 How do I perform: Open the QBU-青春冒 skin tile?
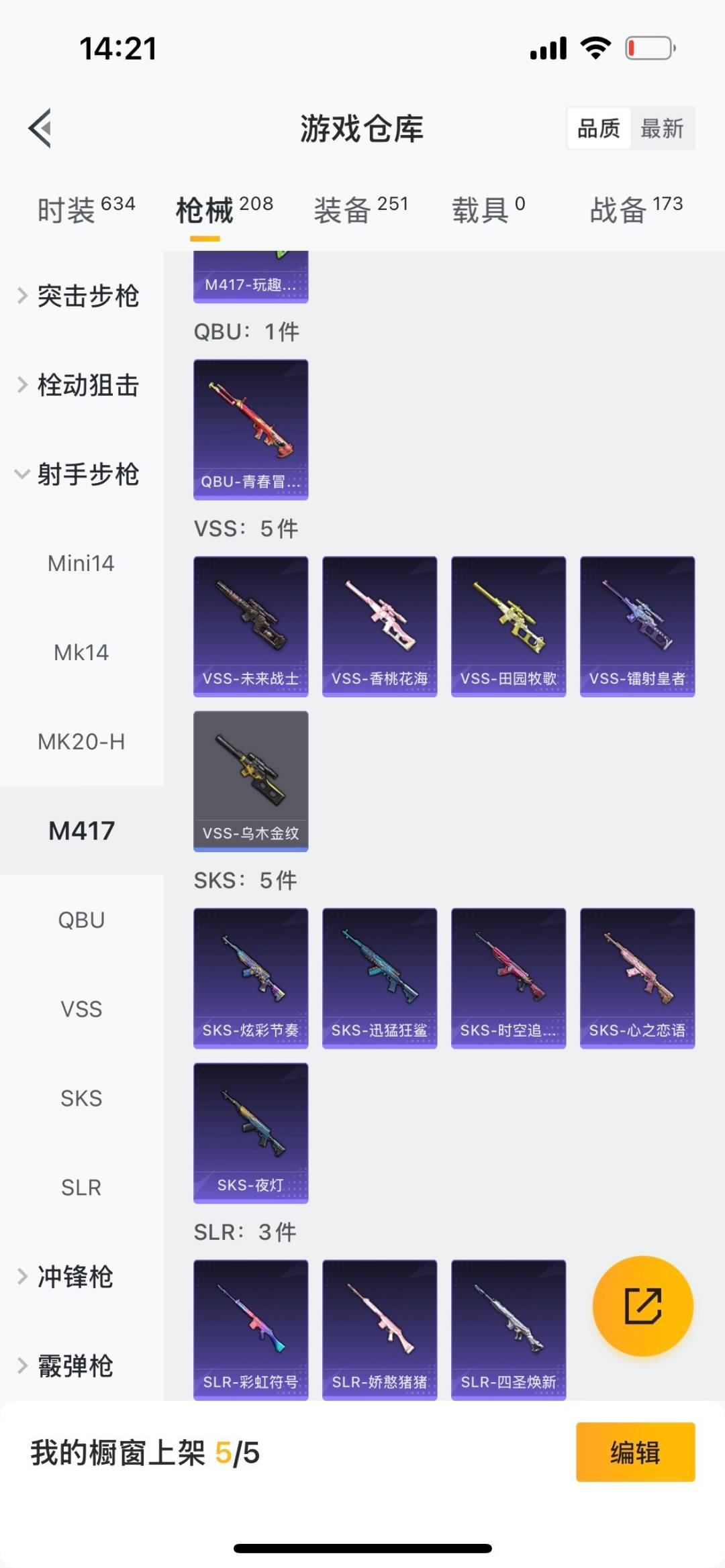point(250,429)
